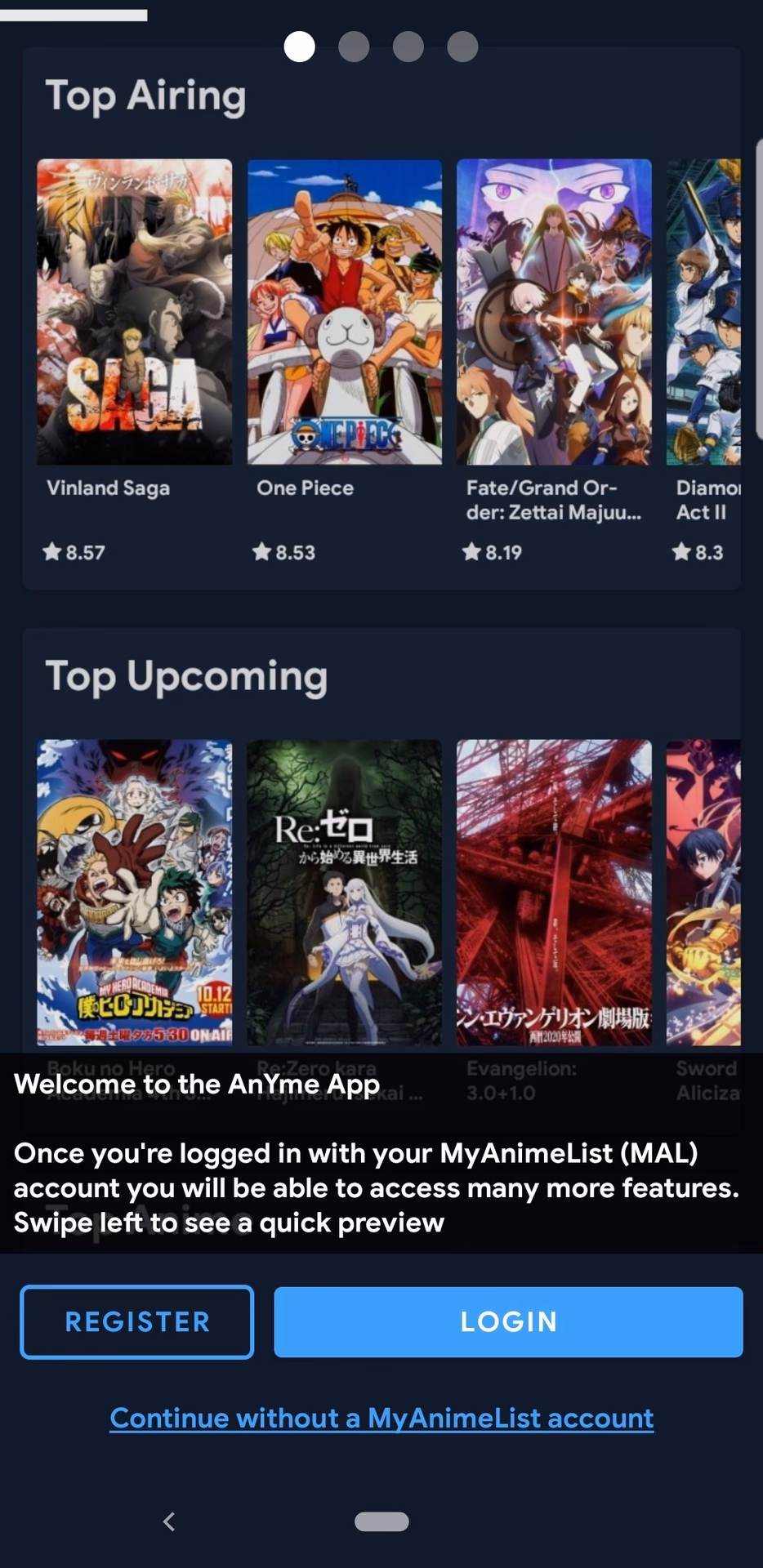The width and height of the screenshot is (763, 1568).
Task: Open Fate/Grand Order: Zettai Majuu poster
Action: (556, 310)
